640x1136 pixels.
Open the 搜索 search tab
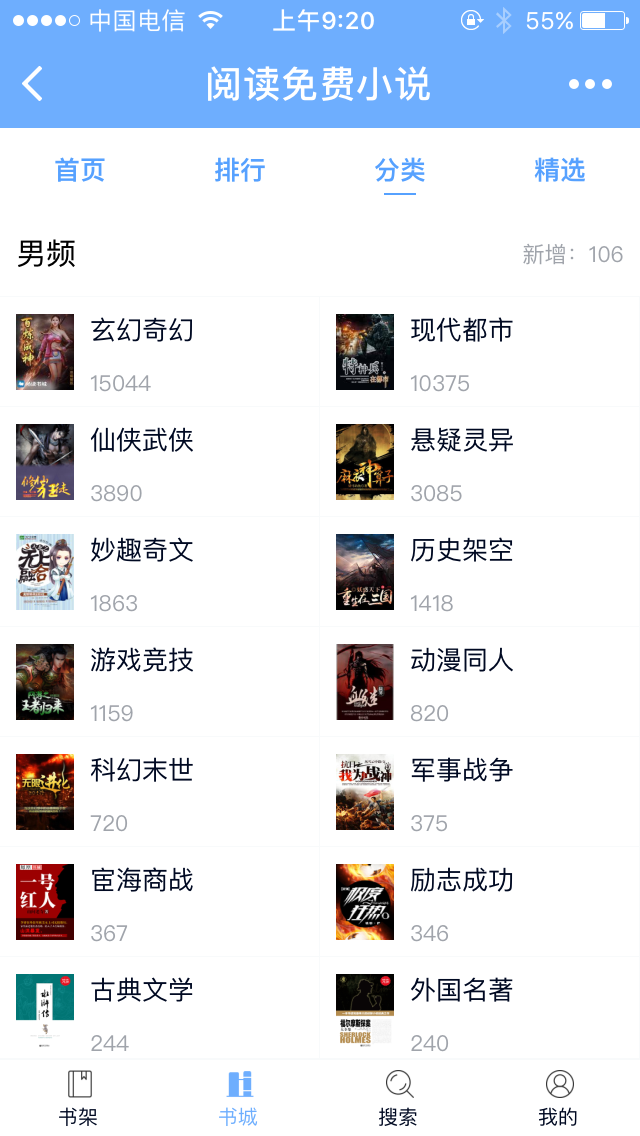(x=398, y=1098)
